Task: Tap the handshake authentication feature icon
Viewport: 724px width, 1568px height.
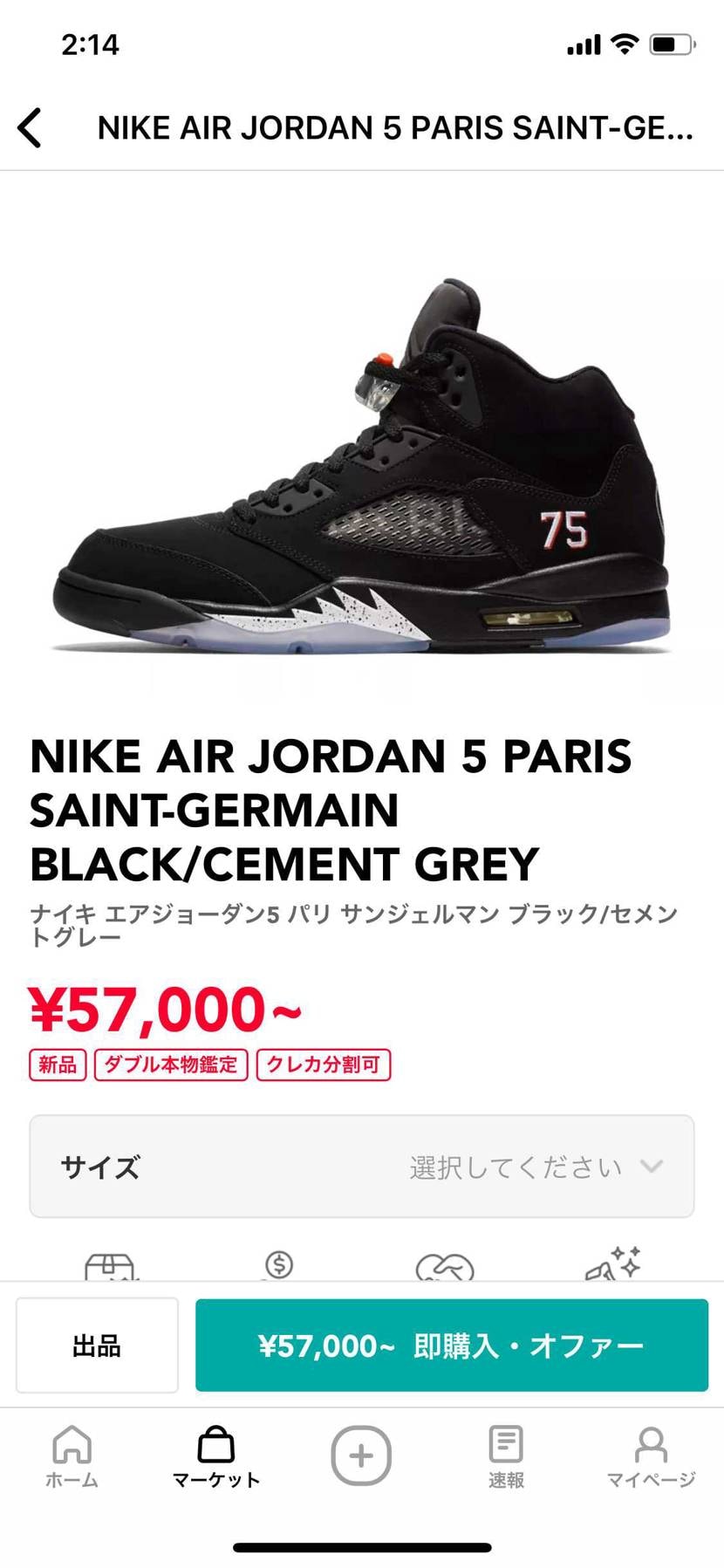Action: pos(447,1267)
